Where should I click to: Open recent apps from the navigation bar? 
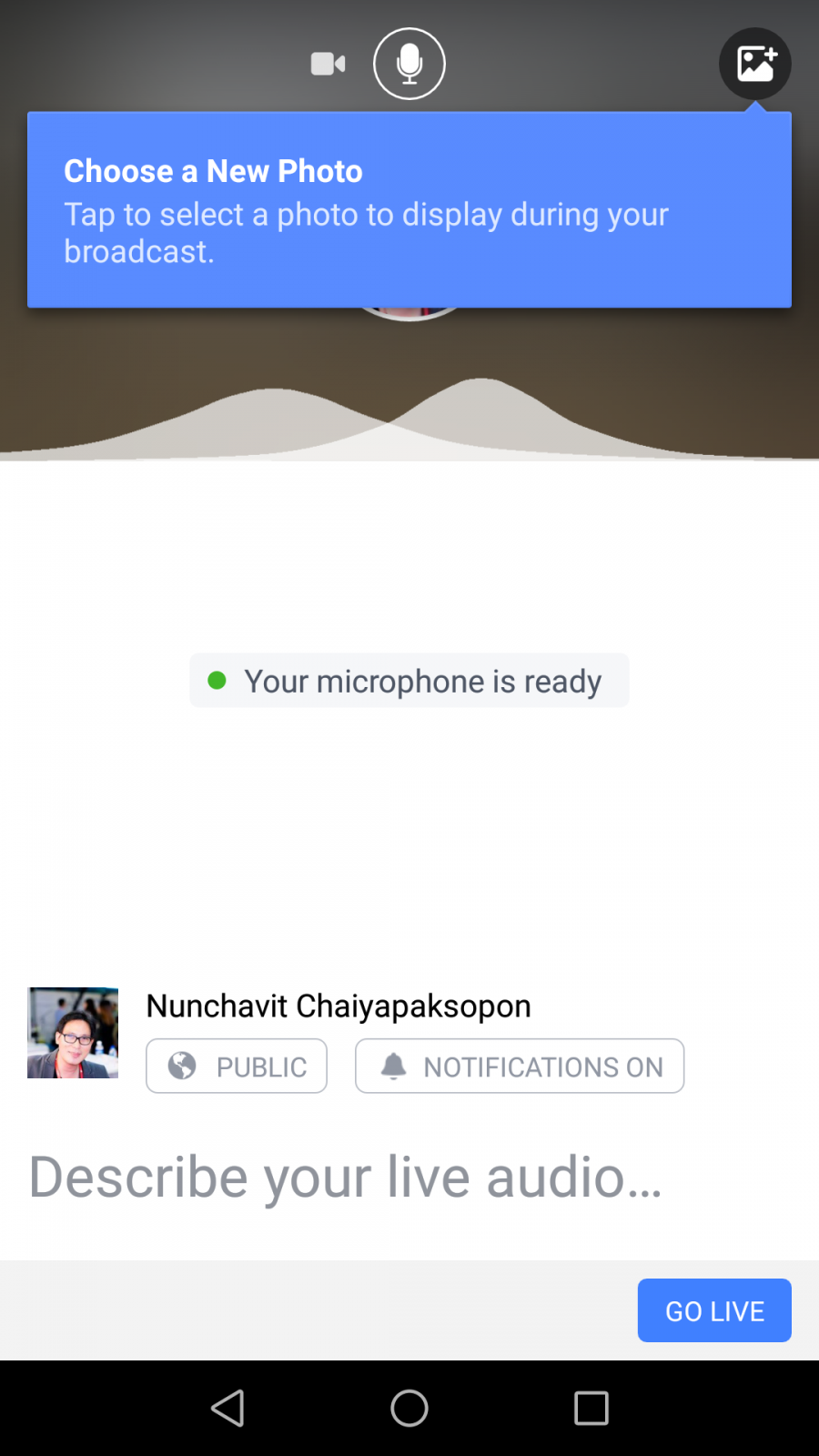tap(591, 1408)
